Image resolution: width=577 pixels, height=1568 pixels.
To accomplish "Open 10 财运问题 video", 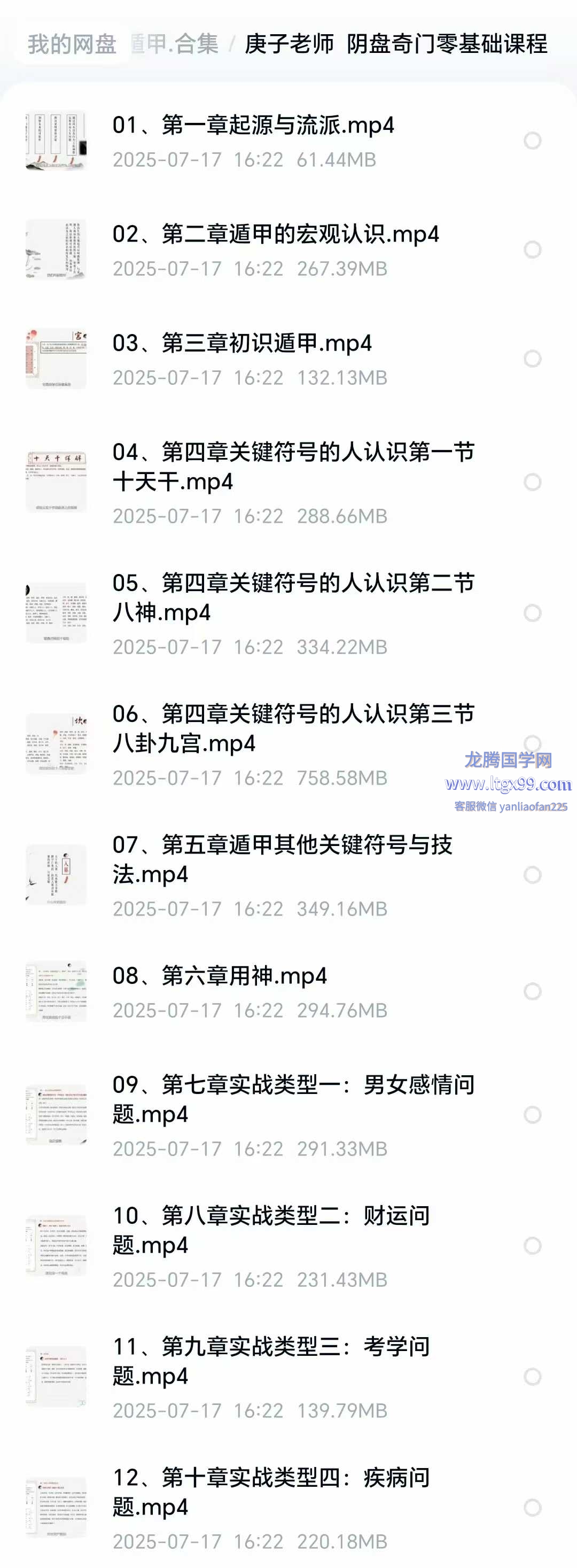I will point(271,1230).
